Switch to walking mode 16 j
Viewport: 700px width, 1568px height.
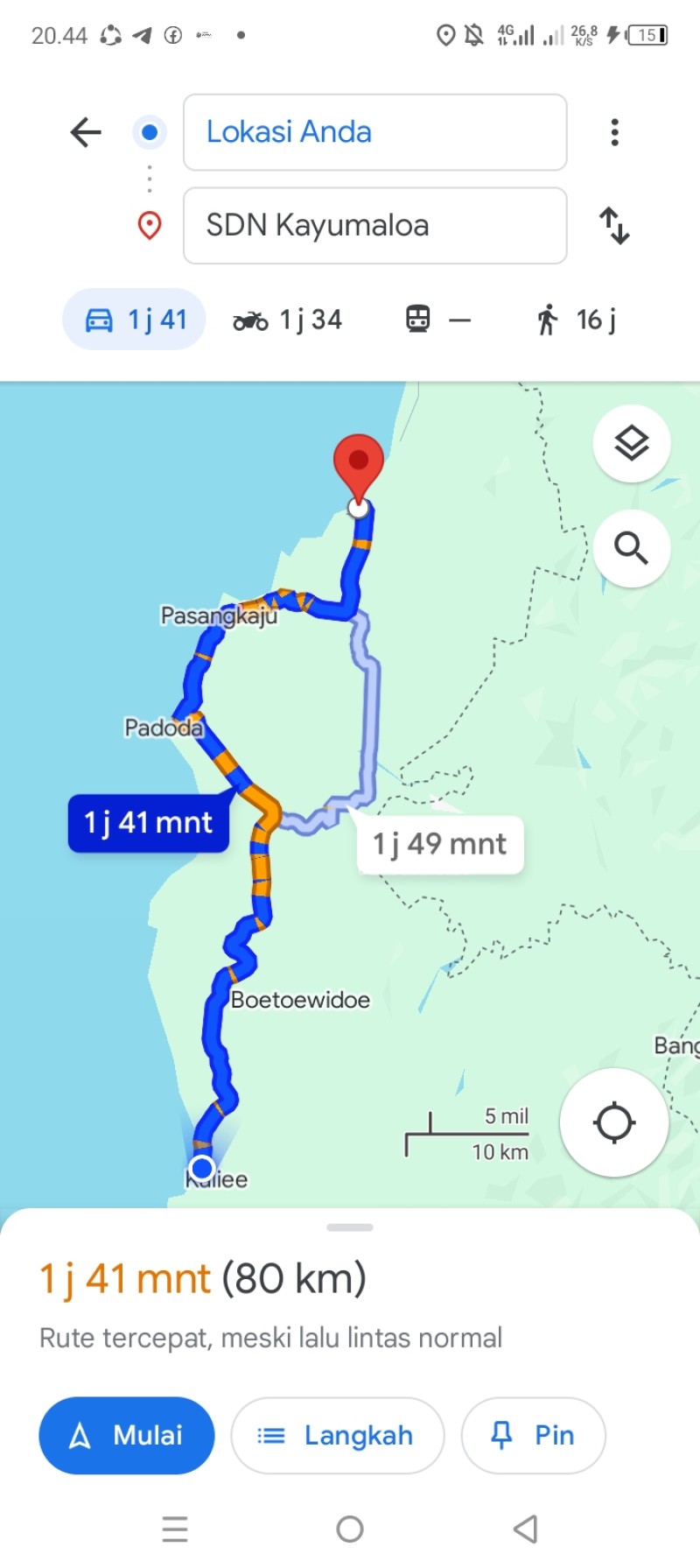pyautogui.click(x=576, y=320)
